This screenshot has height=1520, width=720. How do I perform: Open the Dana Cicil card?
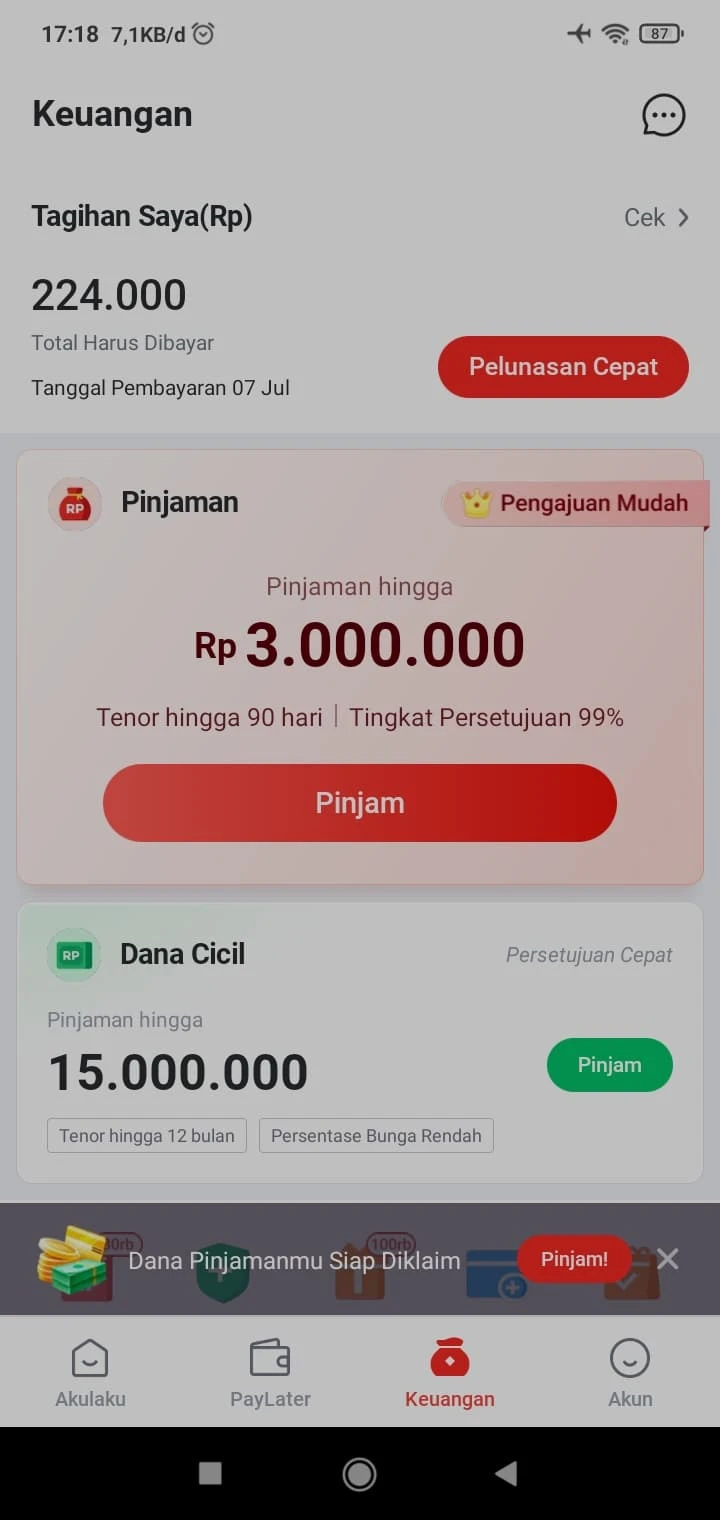[x=360, y=1043]
